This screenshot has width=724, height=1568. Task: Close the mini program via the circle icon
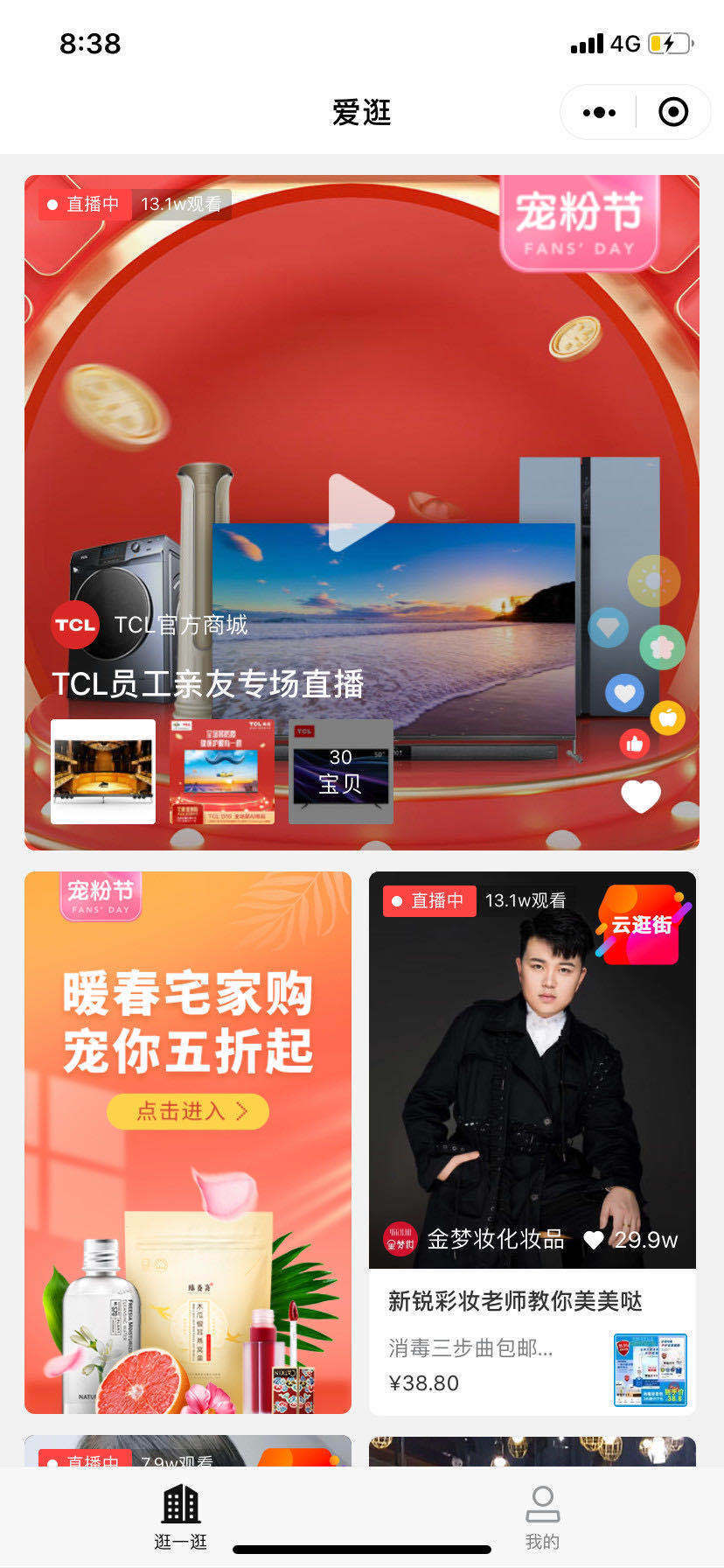[x=672, y=113]
